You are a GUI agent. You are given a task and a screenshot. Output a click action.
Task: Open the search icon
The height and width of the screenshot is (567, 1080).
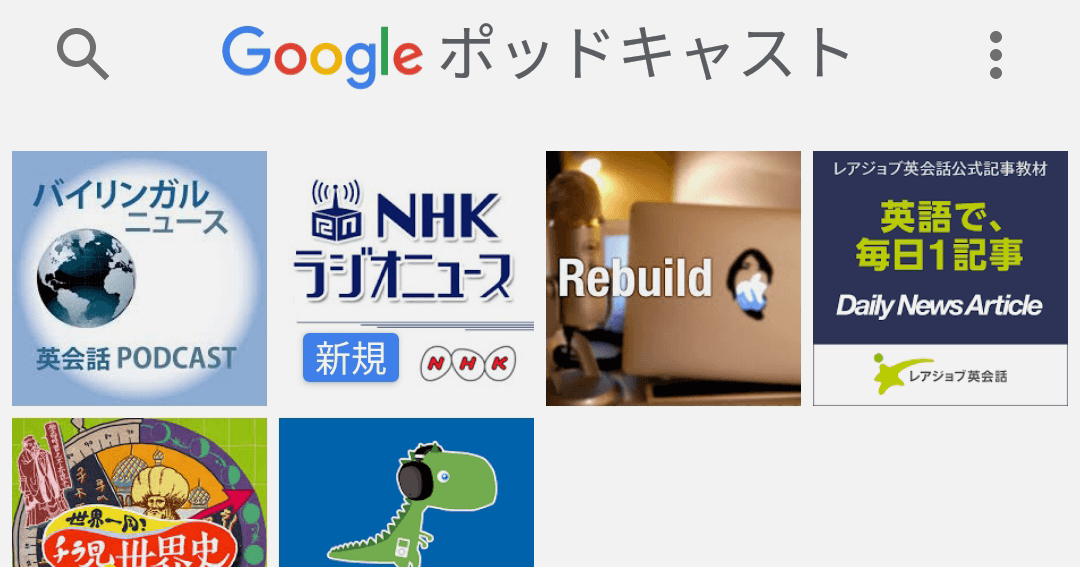point(83,54)
